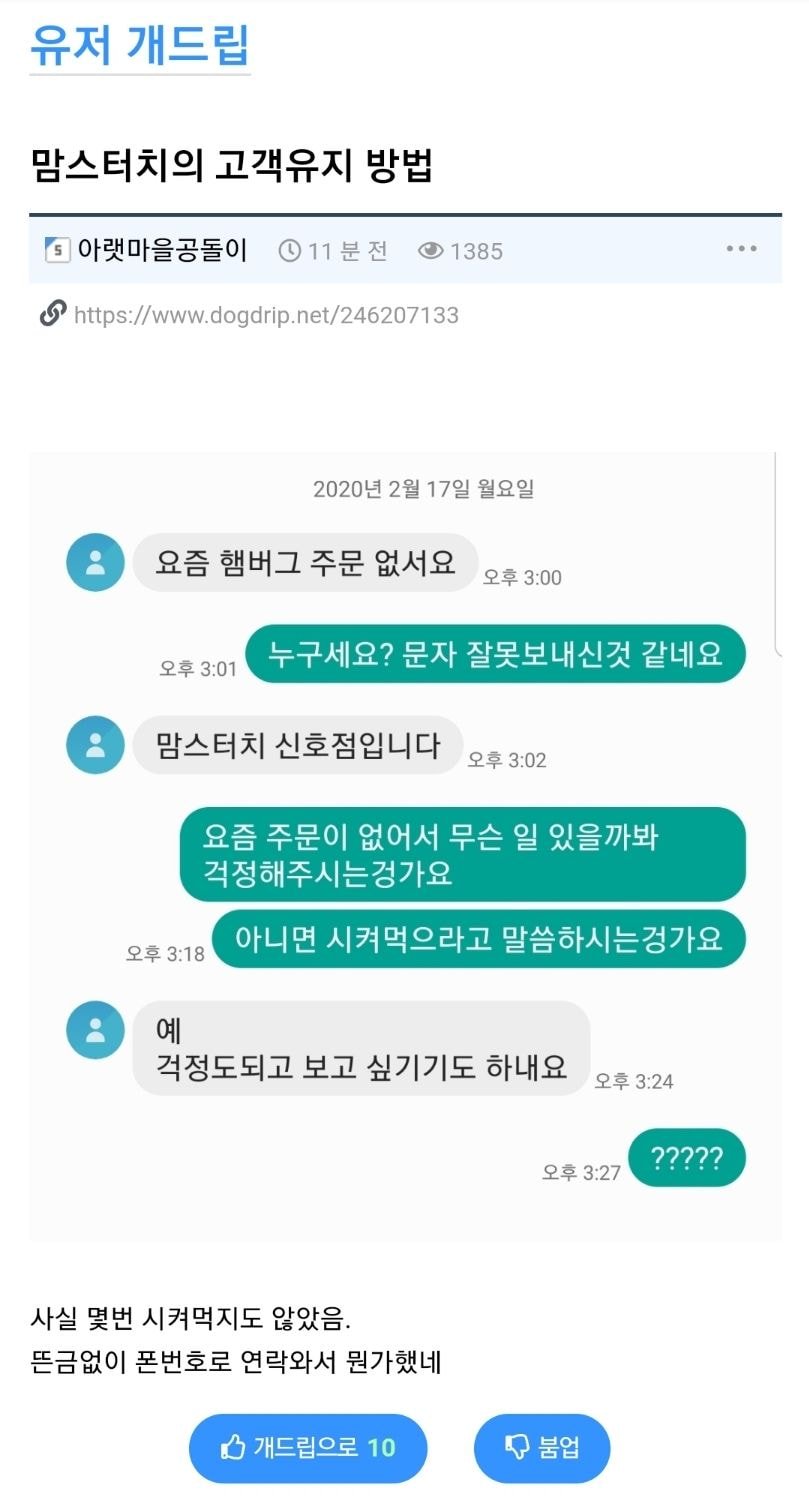Upvote with the 개드립으로 button

pyautogui.click(x=308, y=1447)
